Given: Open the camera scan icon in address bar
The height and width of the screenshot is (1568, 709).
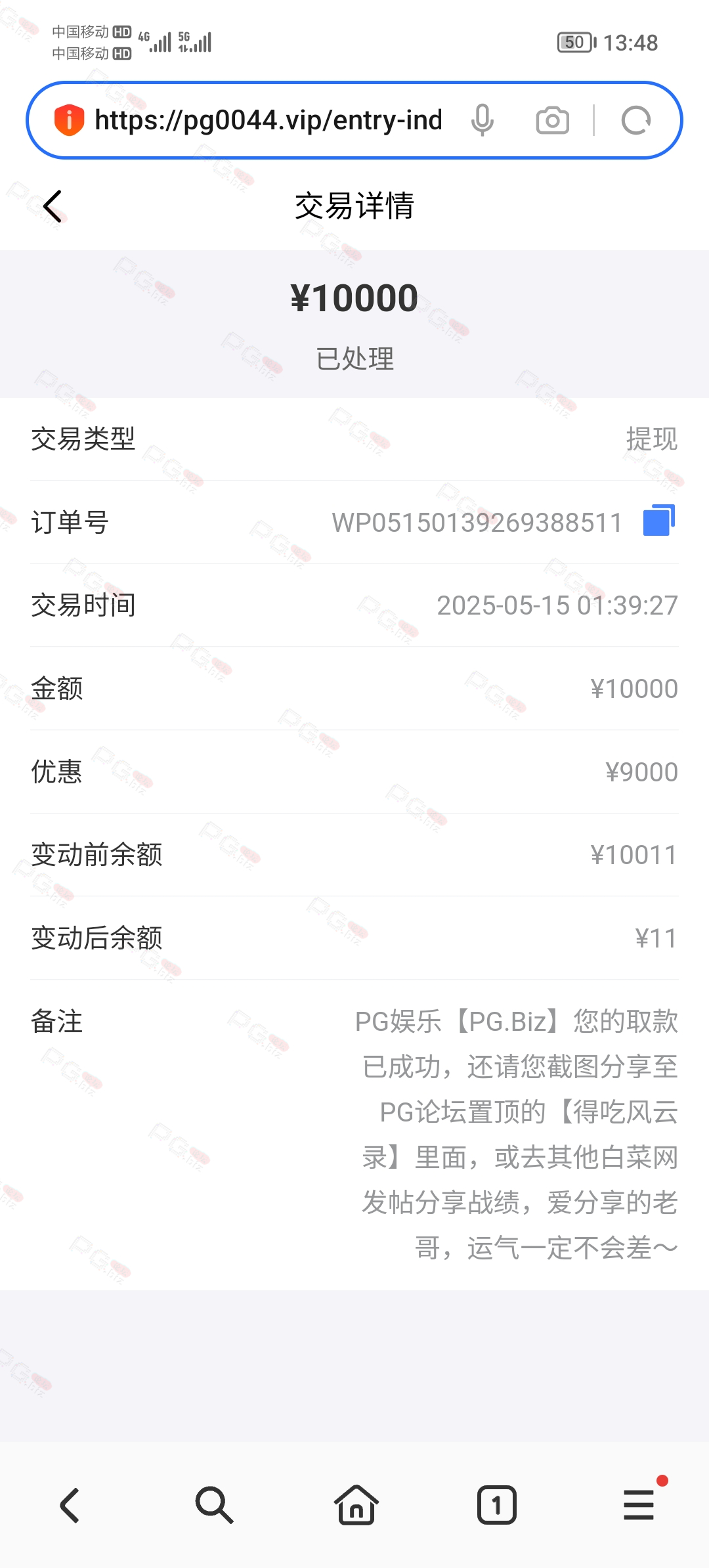Looking at the screenshot, I should 553,120.
